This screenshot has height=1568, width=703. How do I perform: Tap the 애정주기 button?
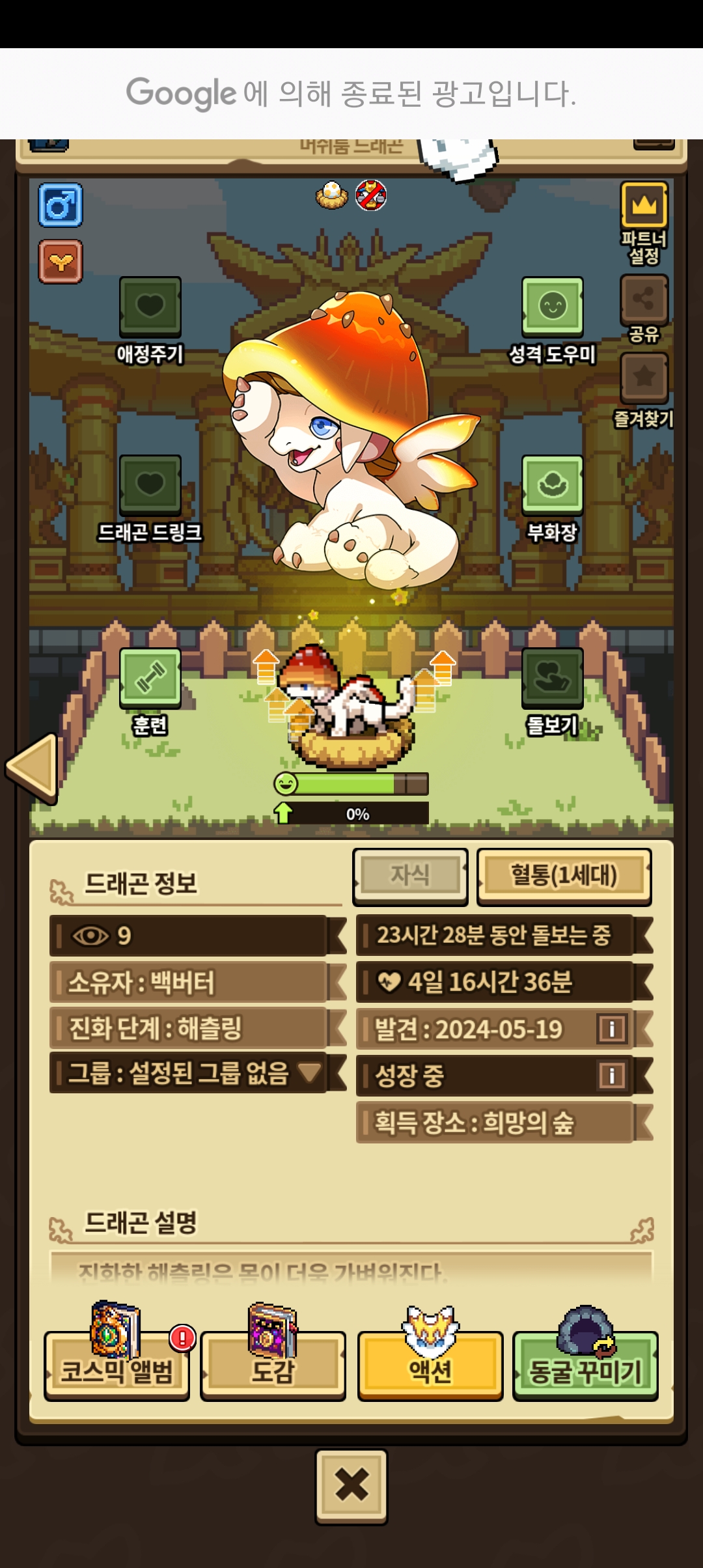[x=150, y=306]
